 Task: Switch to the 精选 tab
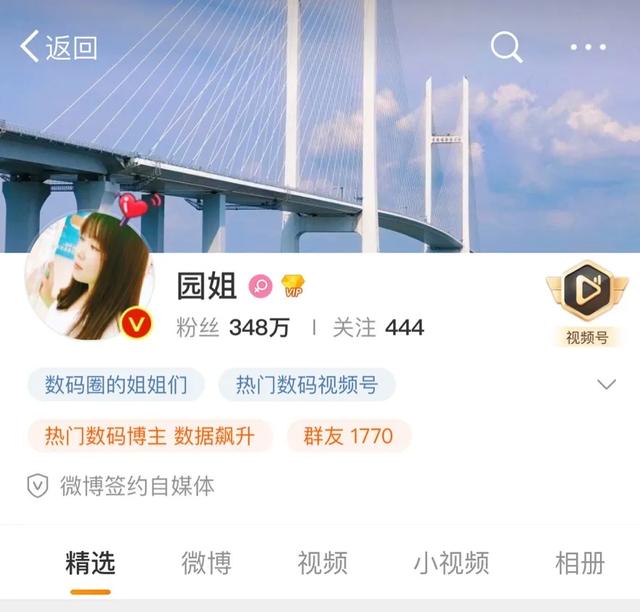point(90,562)
